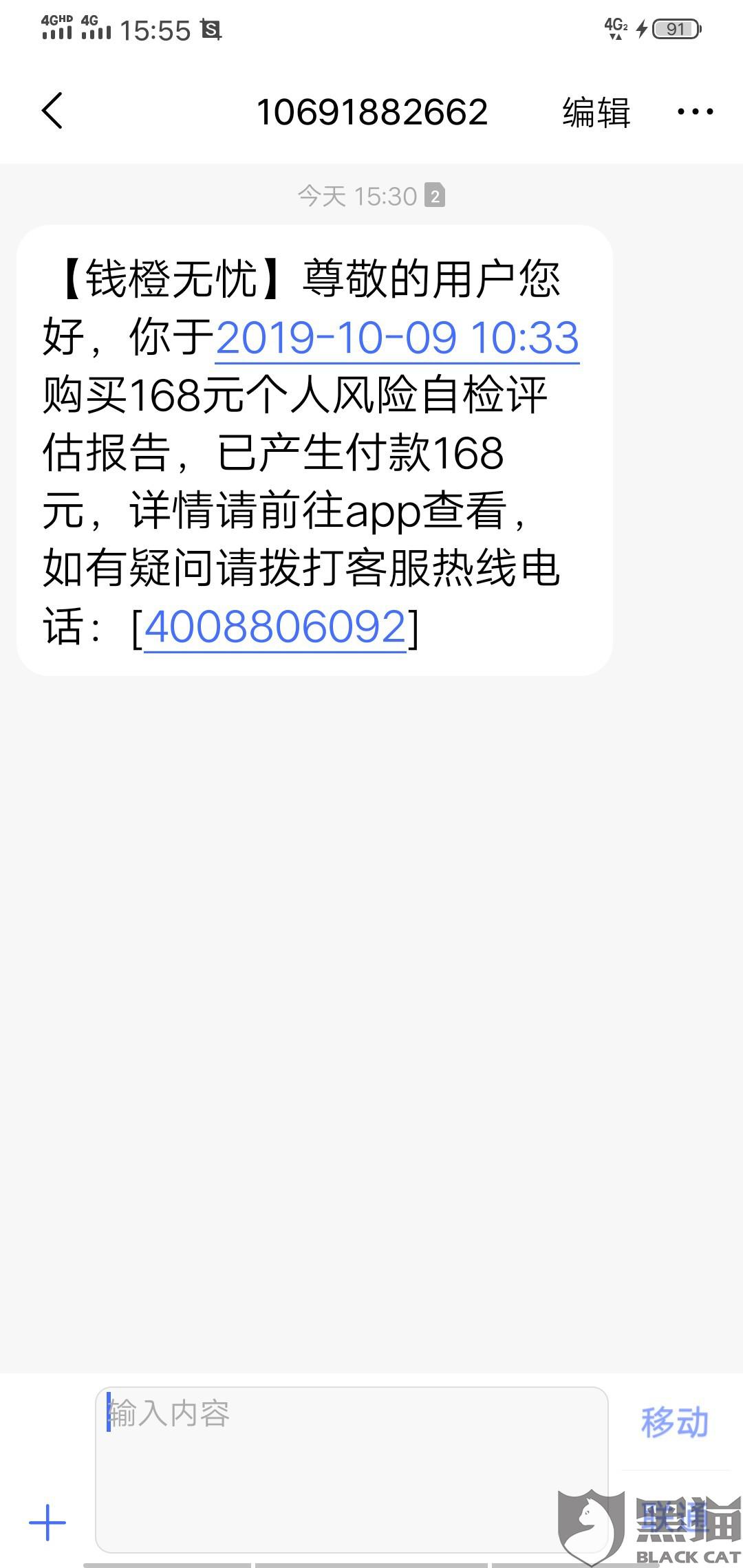Call the hotline number 4008806092
743x1568 pixels.
(275, 627)
